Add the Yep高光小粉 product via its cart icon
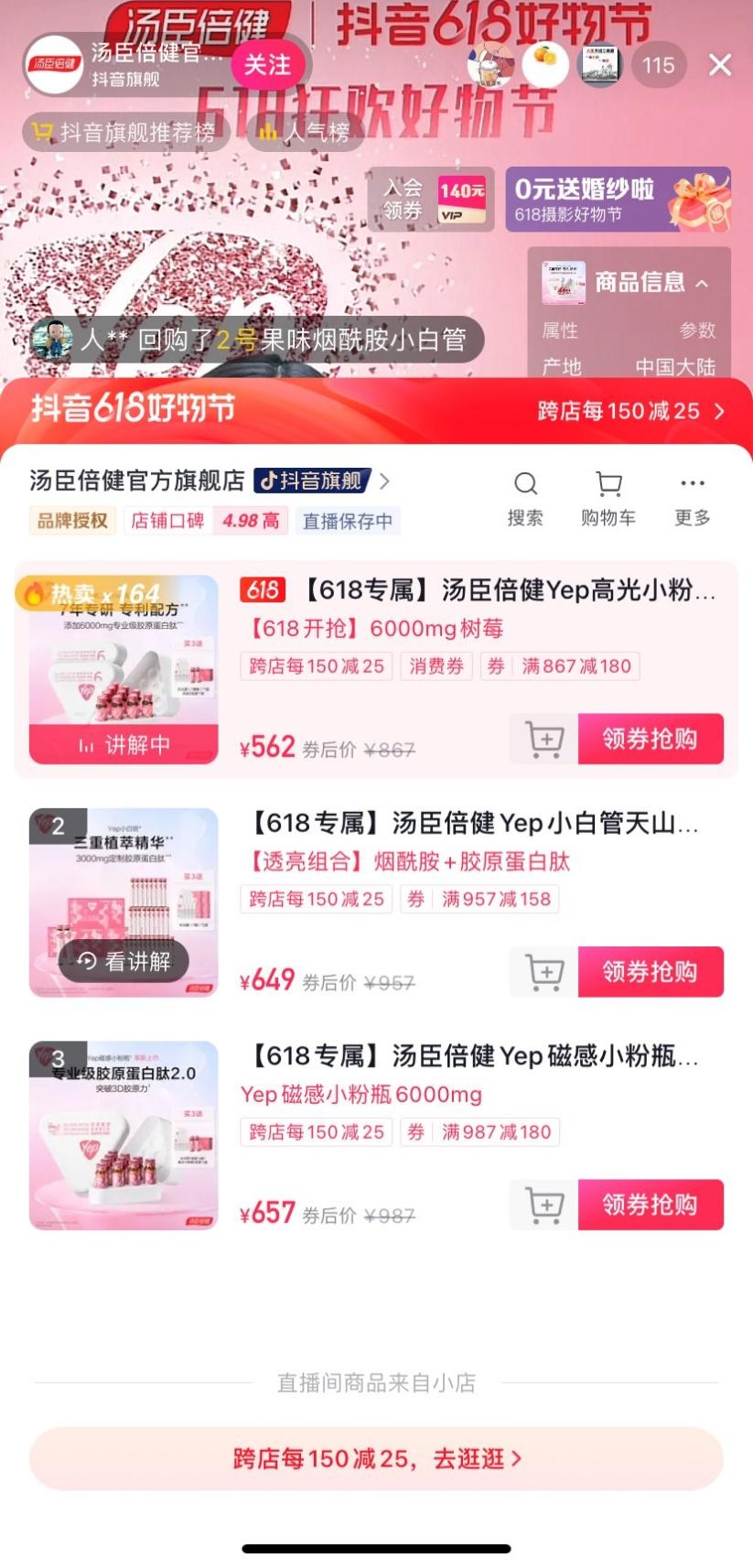 (x=543, y=739)
